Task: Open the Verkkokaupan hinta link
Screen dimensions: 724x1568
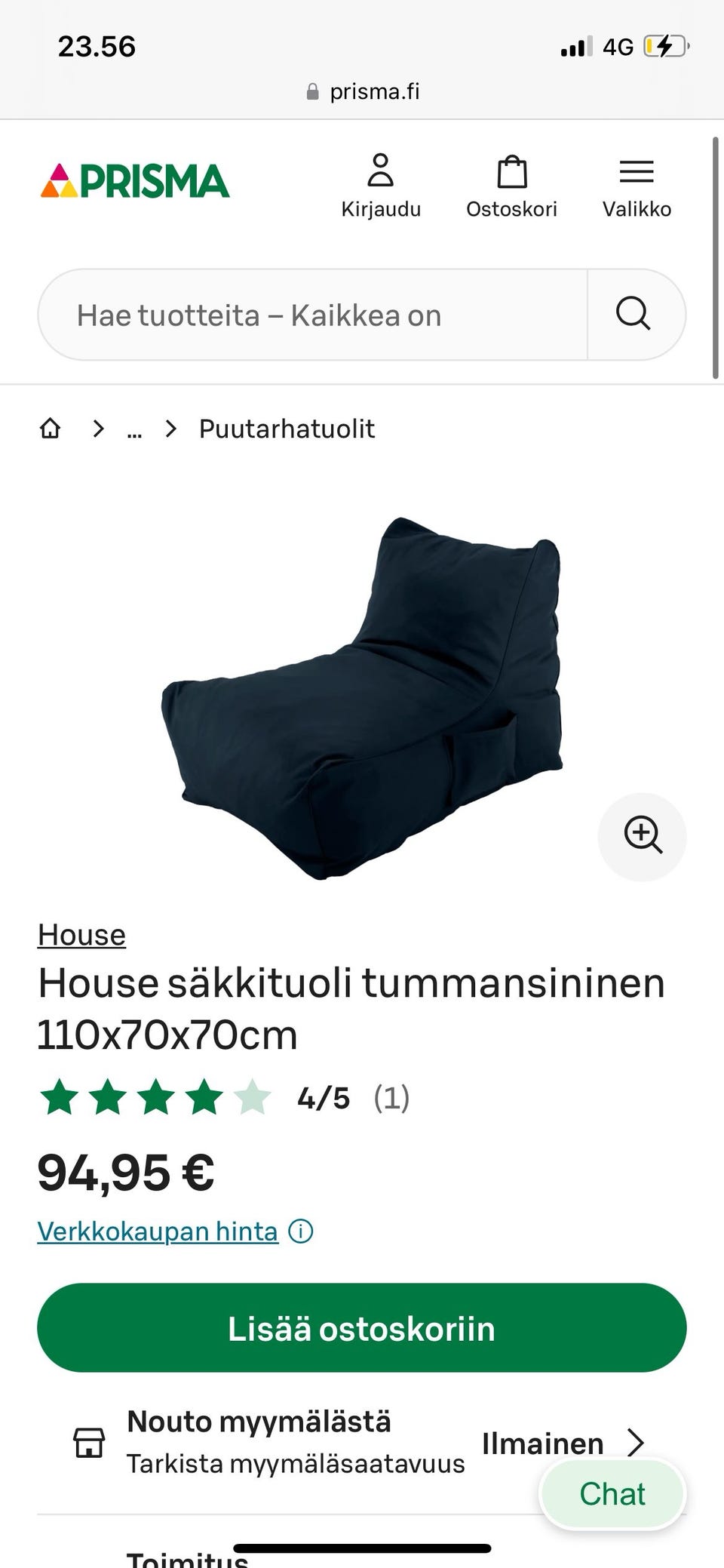Action: (157, 1230)
